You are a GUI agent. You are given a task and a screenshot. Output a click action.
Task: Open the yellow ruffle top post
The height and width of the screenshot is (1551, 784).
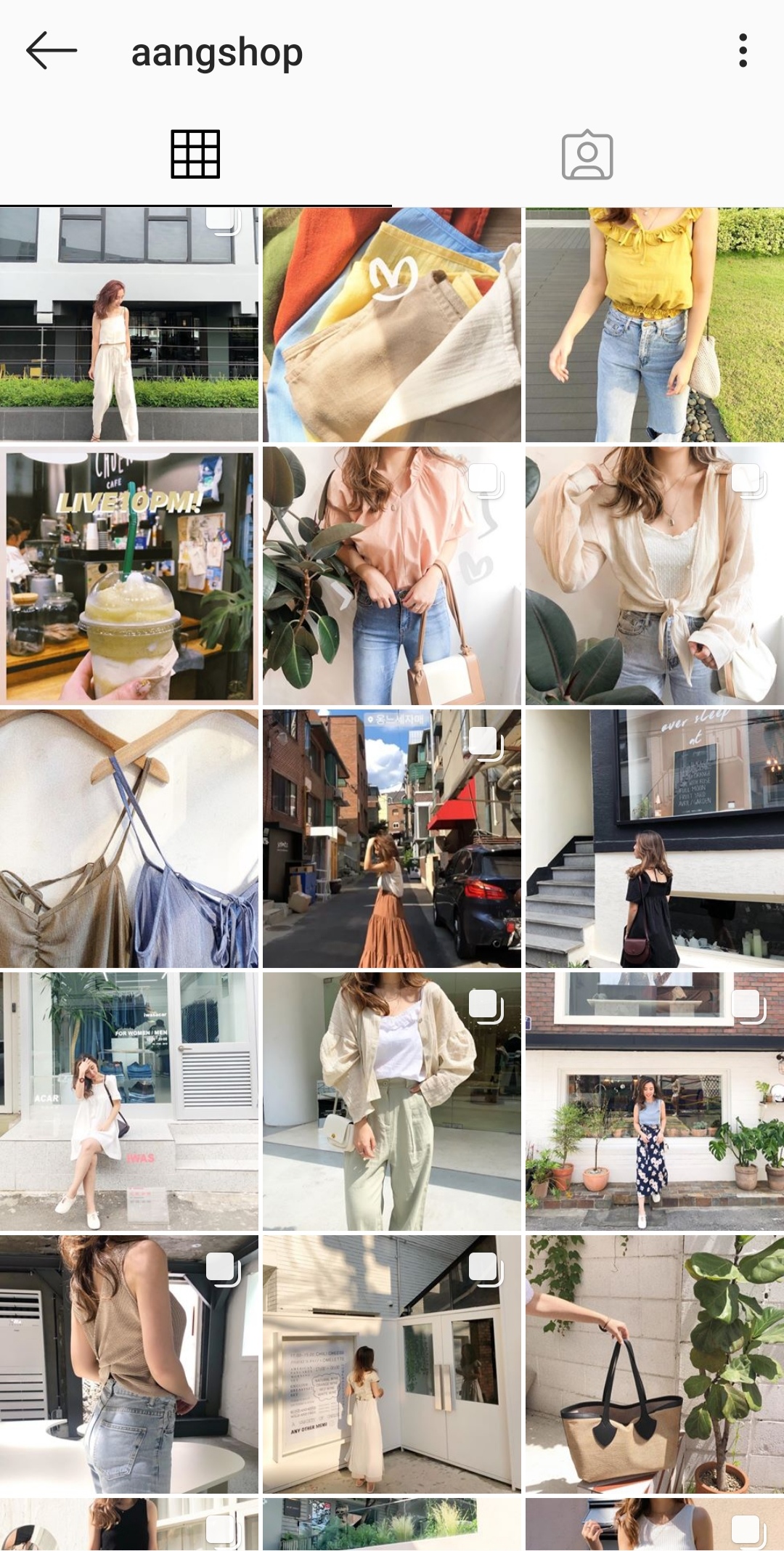tap(654, 325)
